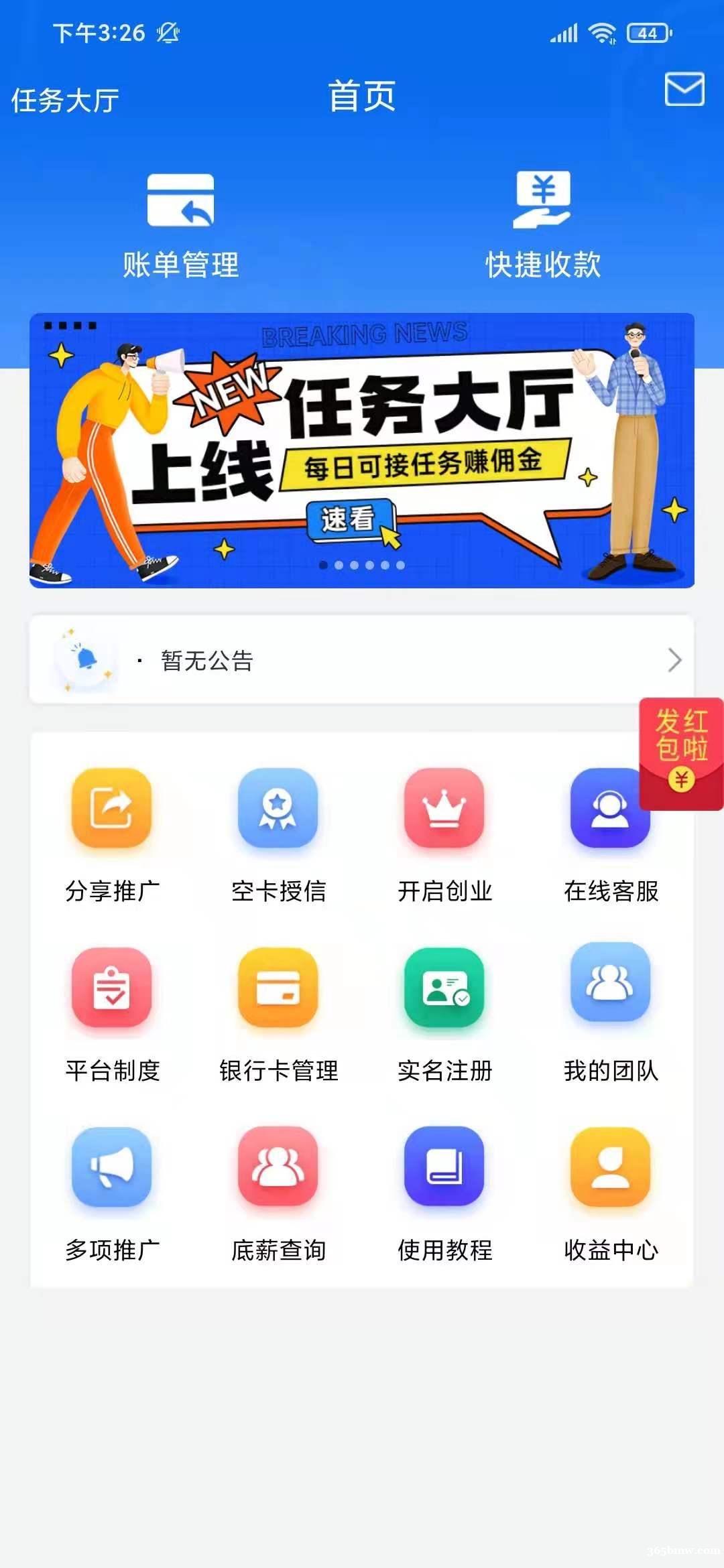Tap the 多项推广 megaphone icon
The image size is (724, 1568).
click(x=111, y=1168)
